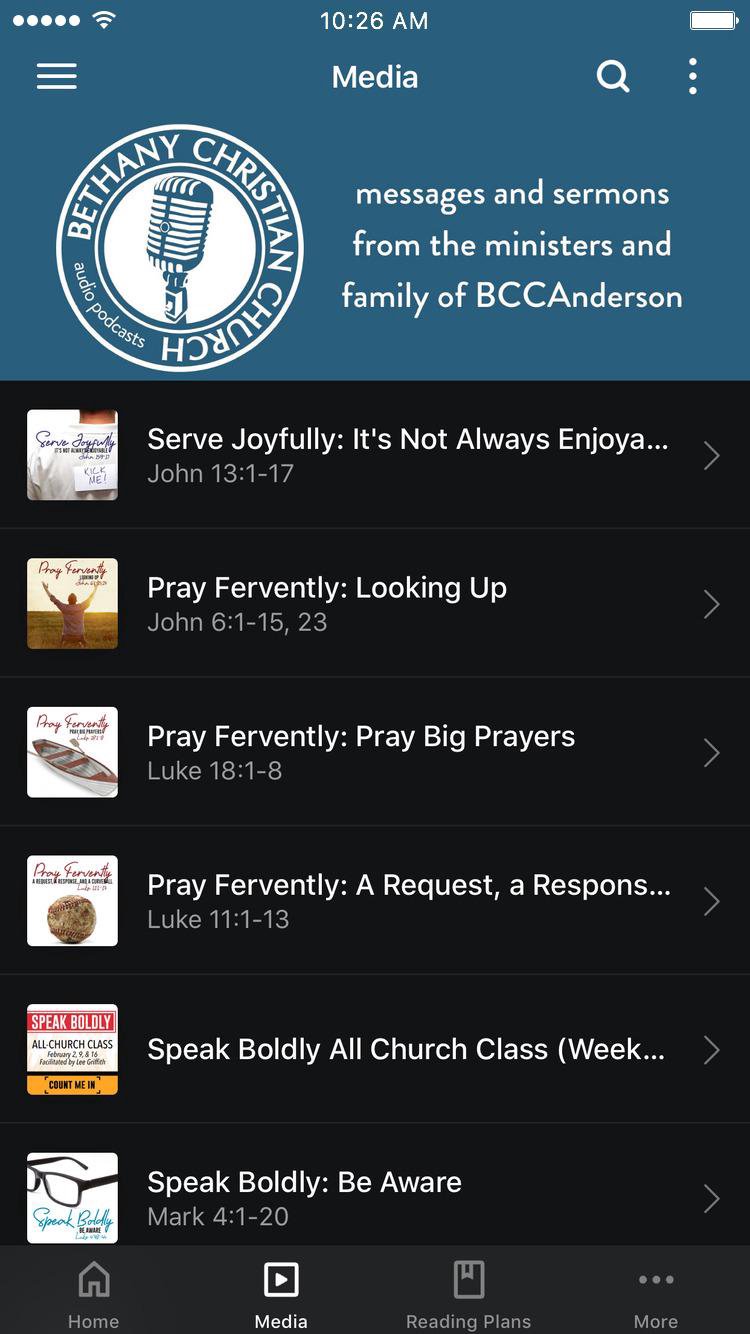Screen dimensions: 750x1334
Task: Open the Serve Joyfully sermon
Action: coord(375,455)
